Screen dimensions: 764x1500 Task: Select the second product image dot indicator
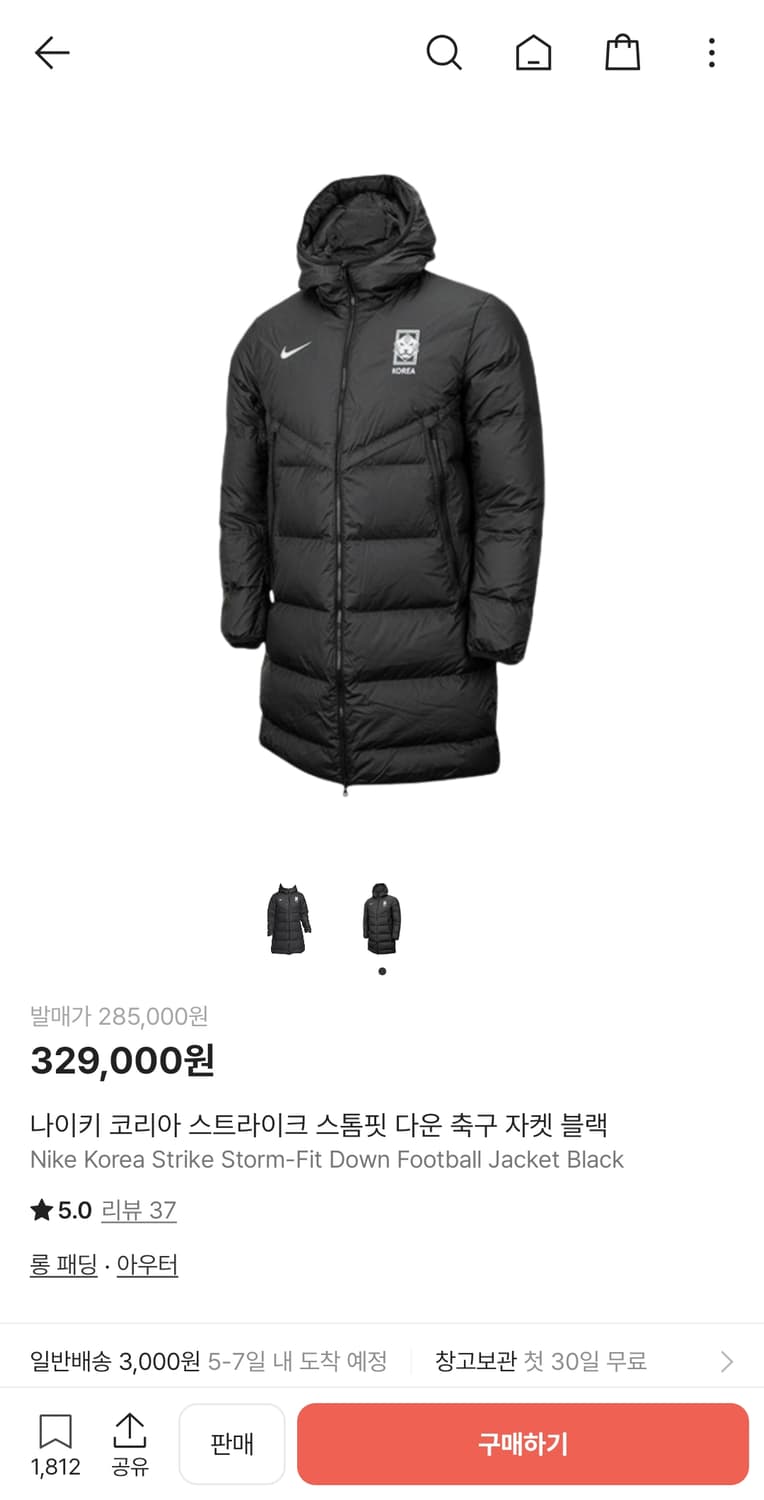click(x=380, y=969)
